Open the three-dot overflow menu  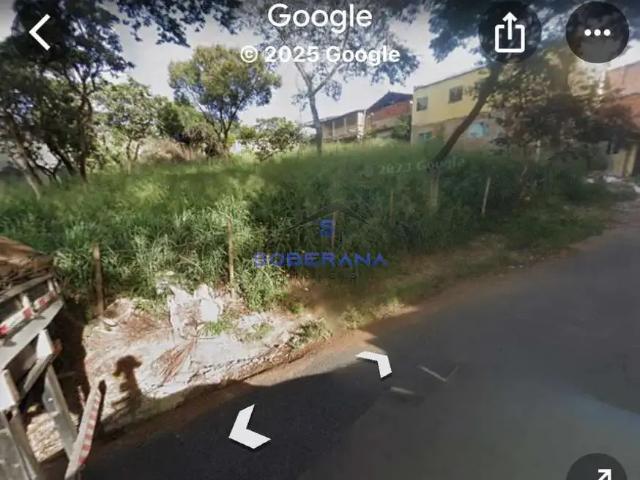(597, 32)
